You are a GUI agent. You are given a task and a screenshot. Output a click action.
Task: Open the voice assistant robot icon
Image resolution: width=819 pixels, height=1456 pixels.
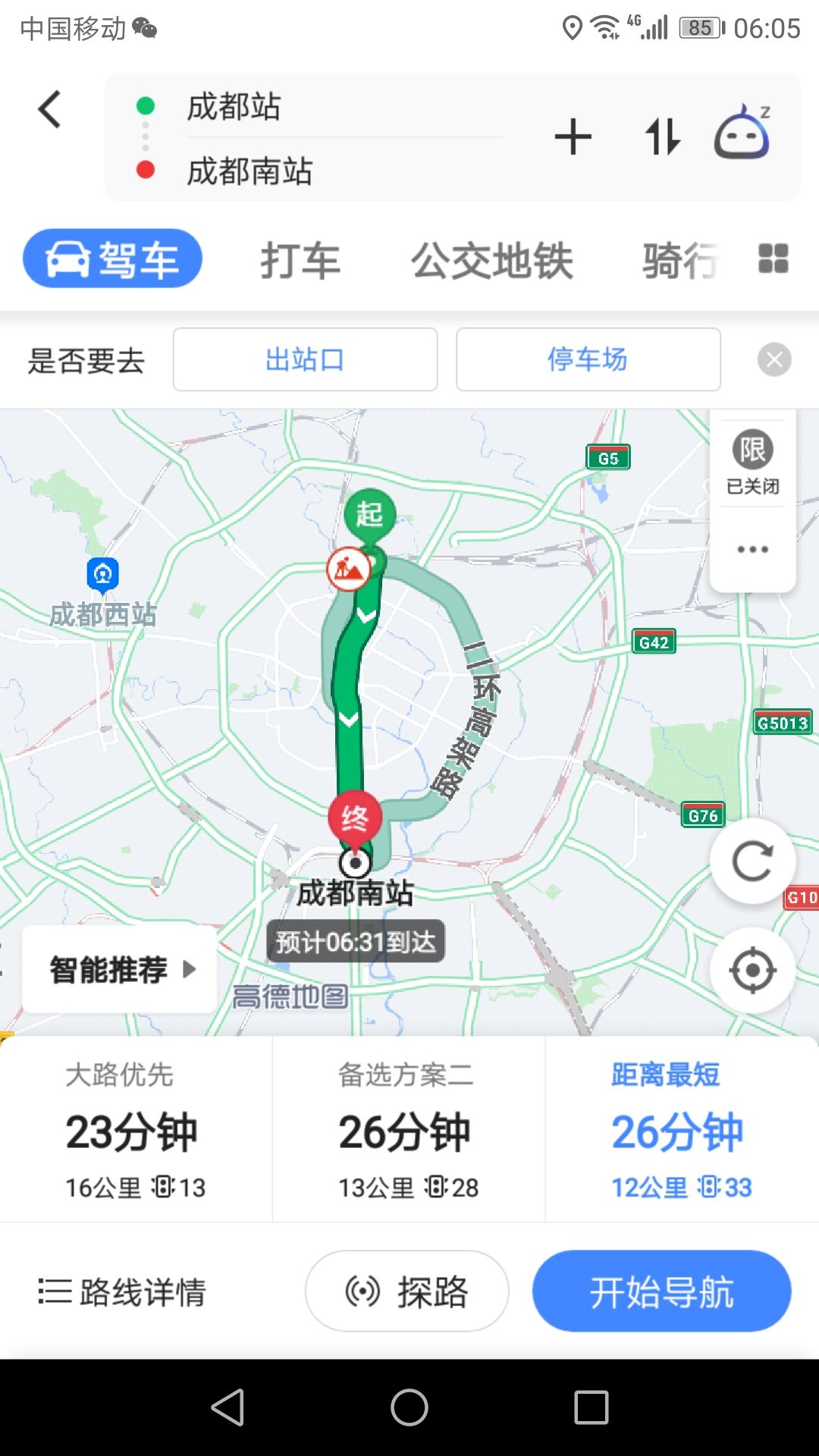pyautogui.click(x=742, y=132)
